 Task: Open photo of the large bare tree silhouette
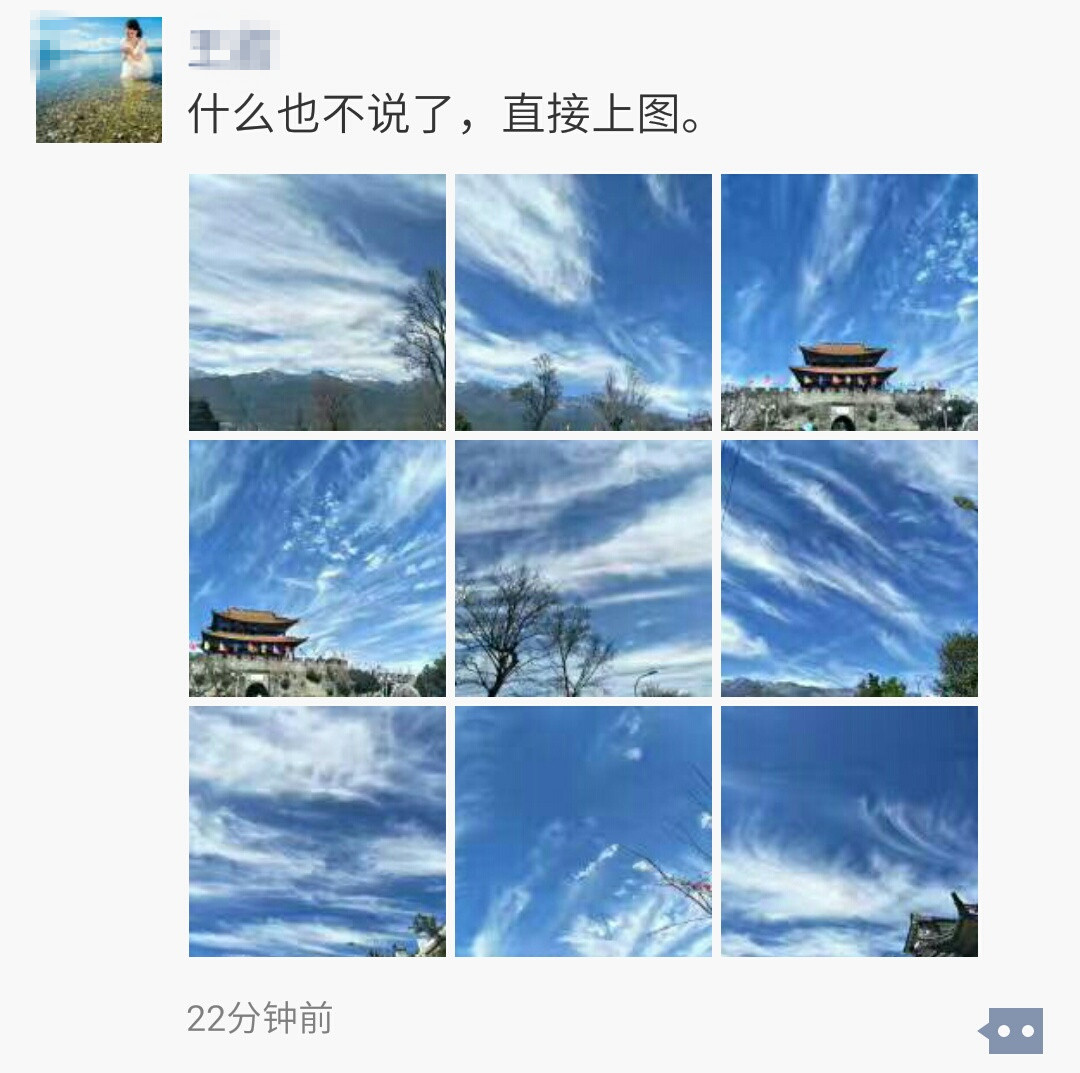pyautogui.click(x=583, y=568)
